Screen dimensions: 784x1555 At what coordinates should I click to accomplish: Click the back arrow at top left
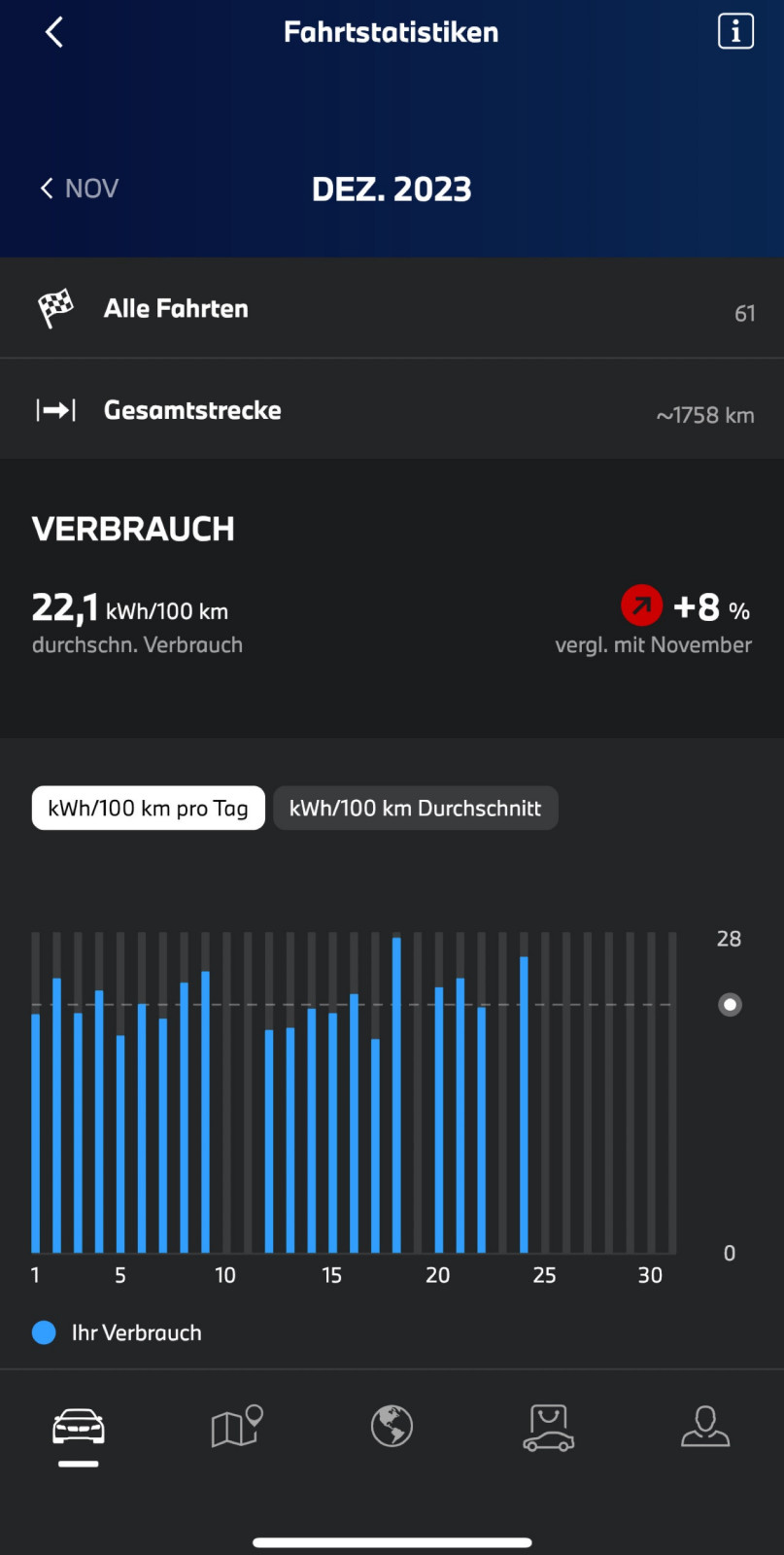pos(53,31)
